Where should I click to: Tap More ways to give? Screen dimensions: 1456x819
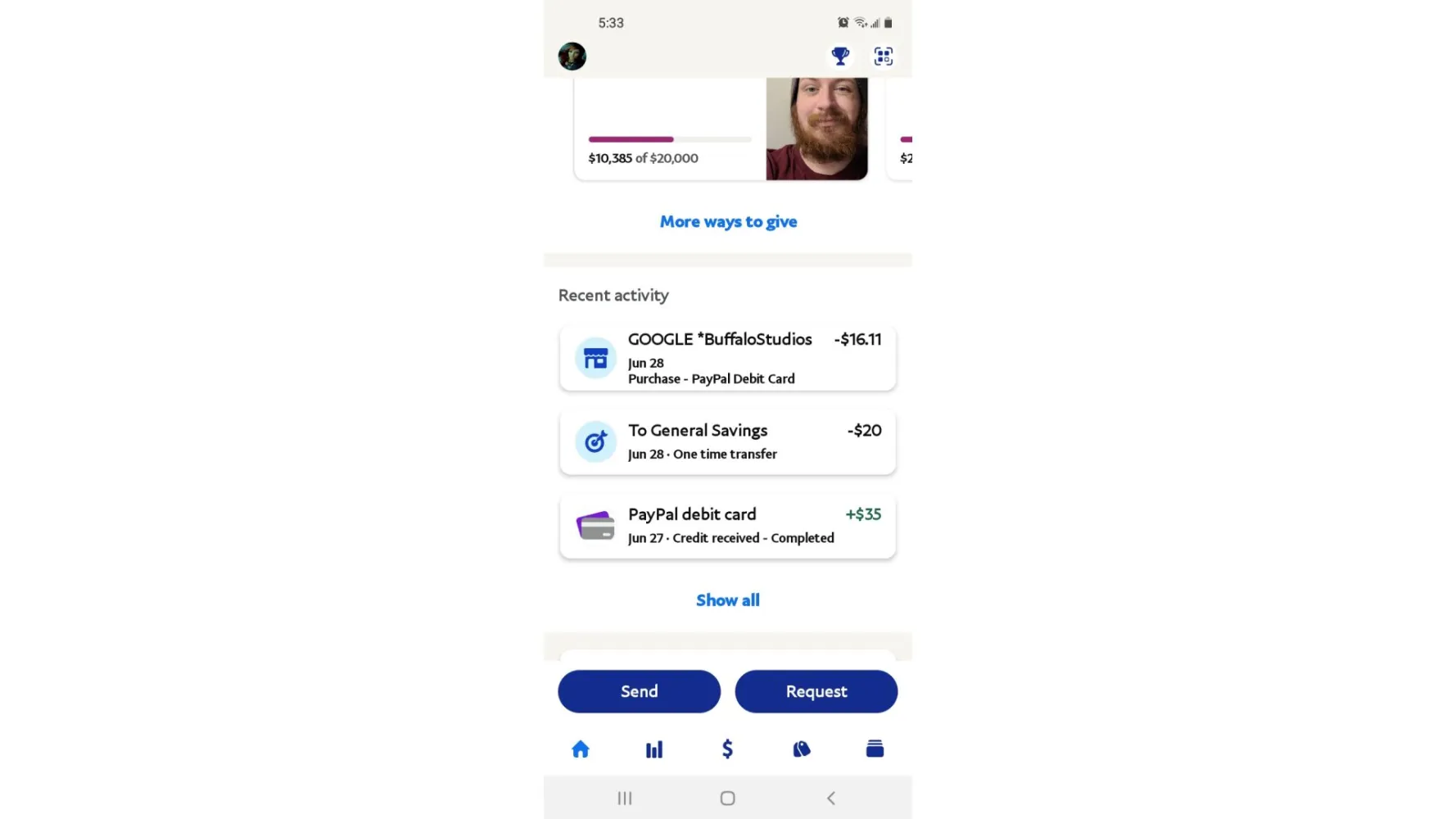728,222
